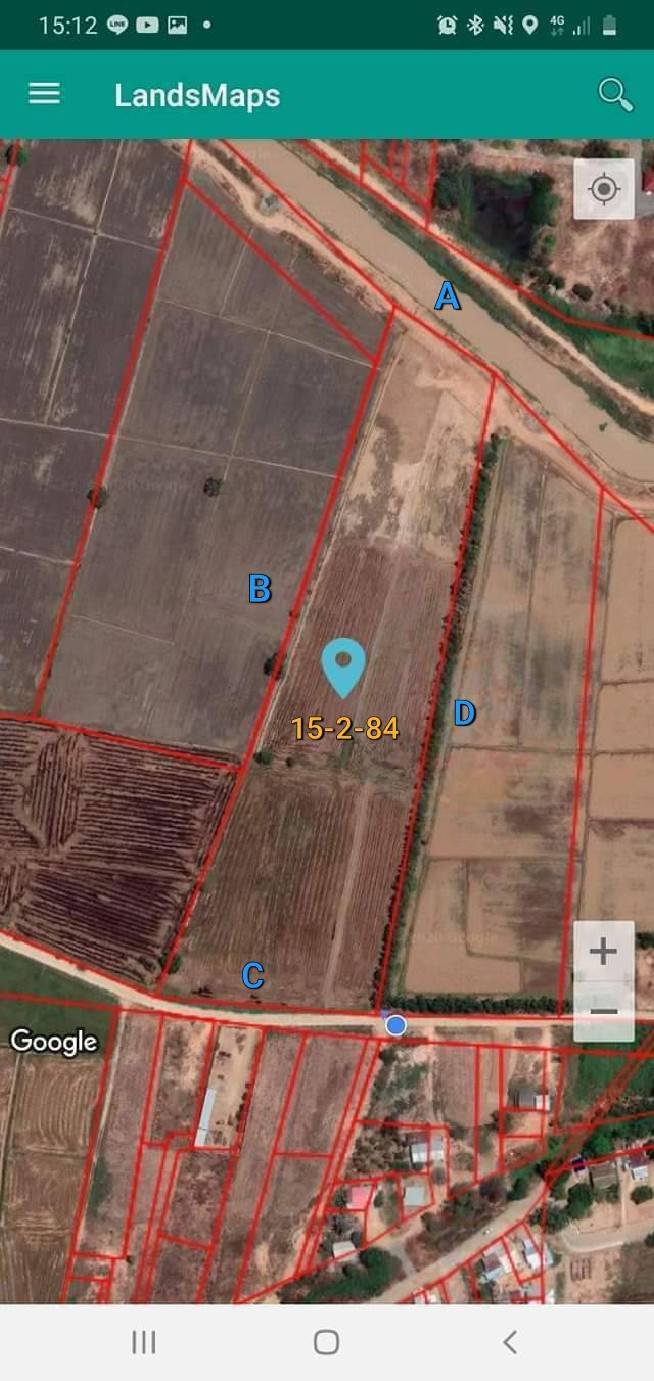Center map on my location

pyautogui.click(x=604, y=189)
